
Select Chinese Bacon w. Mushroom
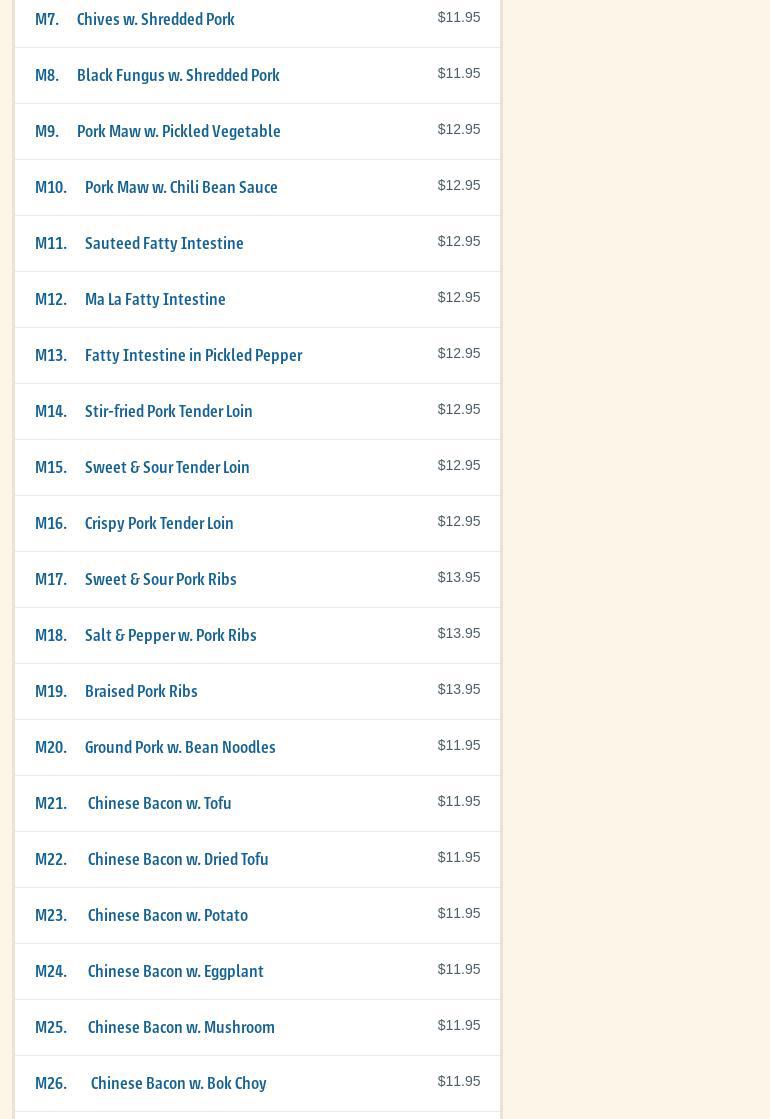(x=181, y=1027)
